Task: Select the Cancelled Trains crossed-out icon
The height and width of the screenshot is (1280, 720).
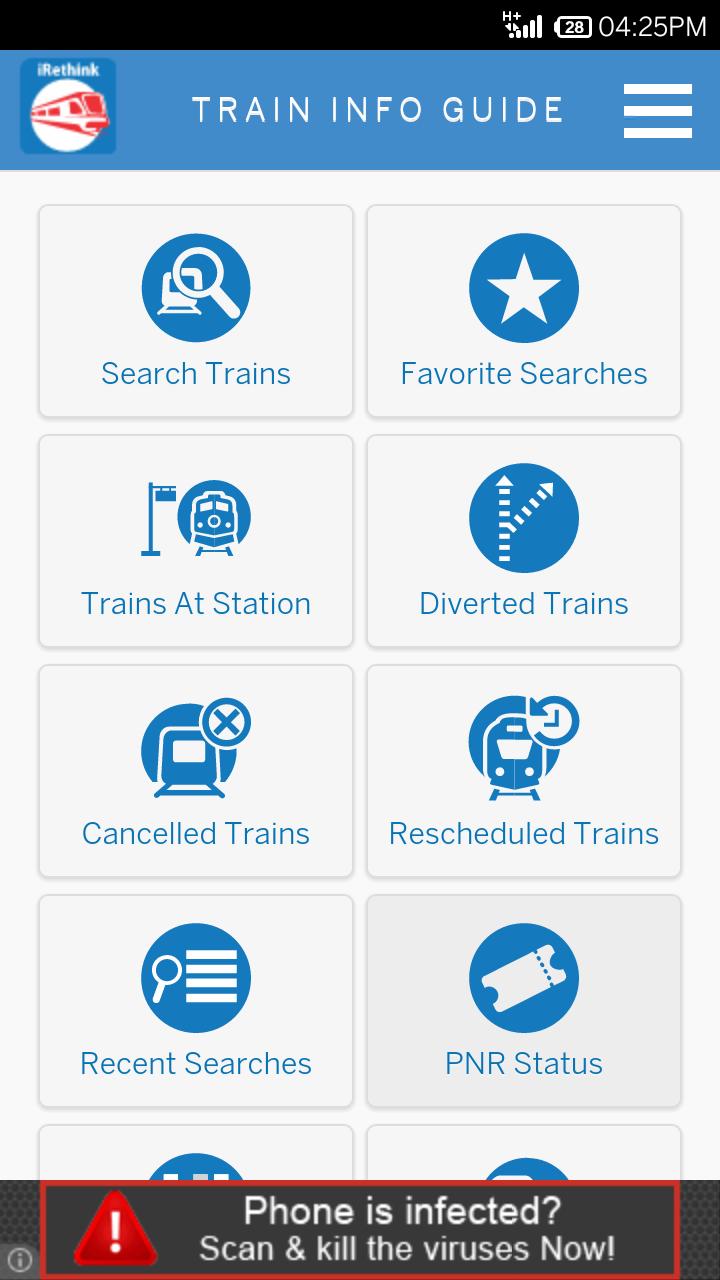Action: [195, 747]
